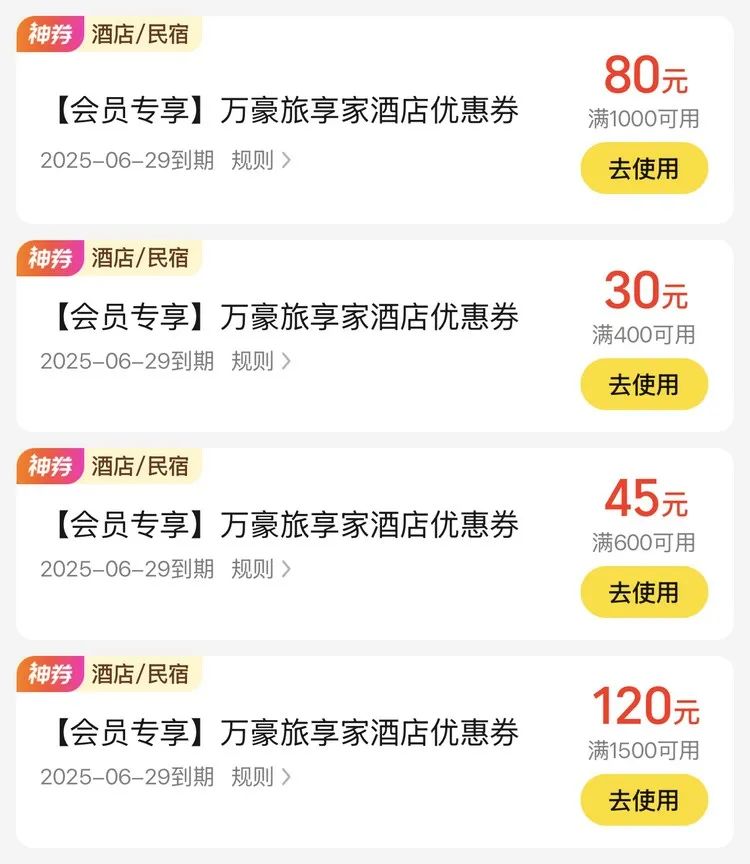Show 规则 for the 满600可用 coupon

coord(260,569)
